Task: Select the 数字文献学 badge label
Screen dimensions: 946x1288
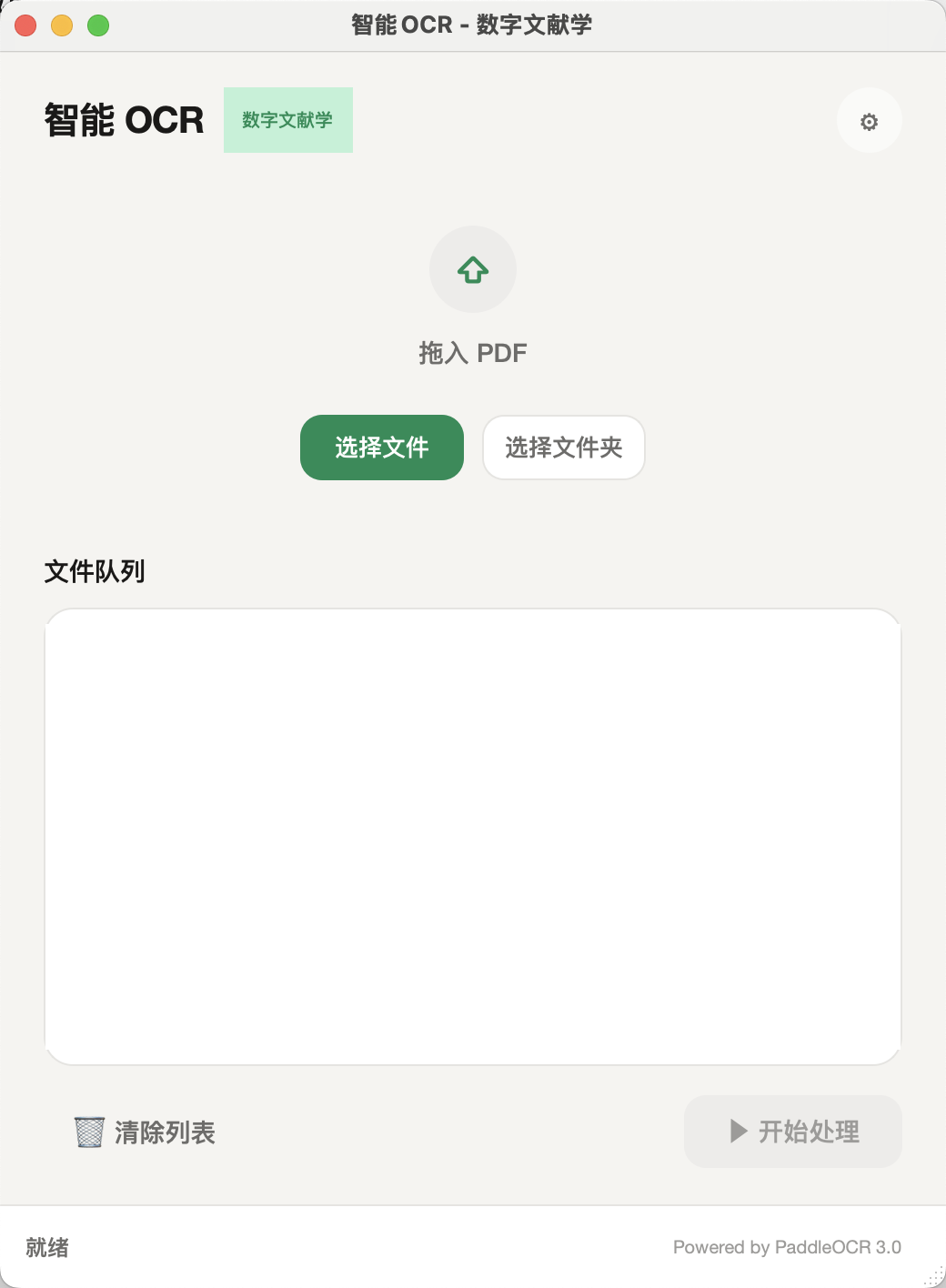Action: point(288,119)
